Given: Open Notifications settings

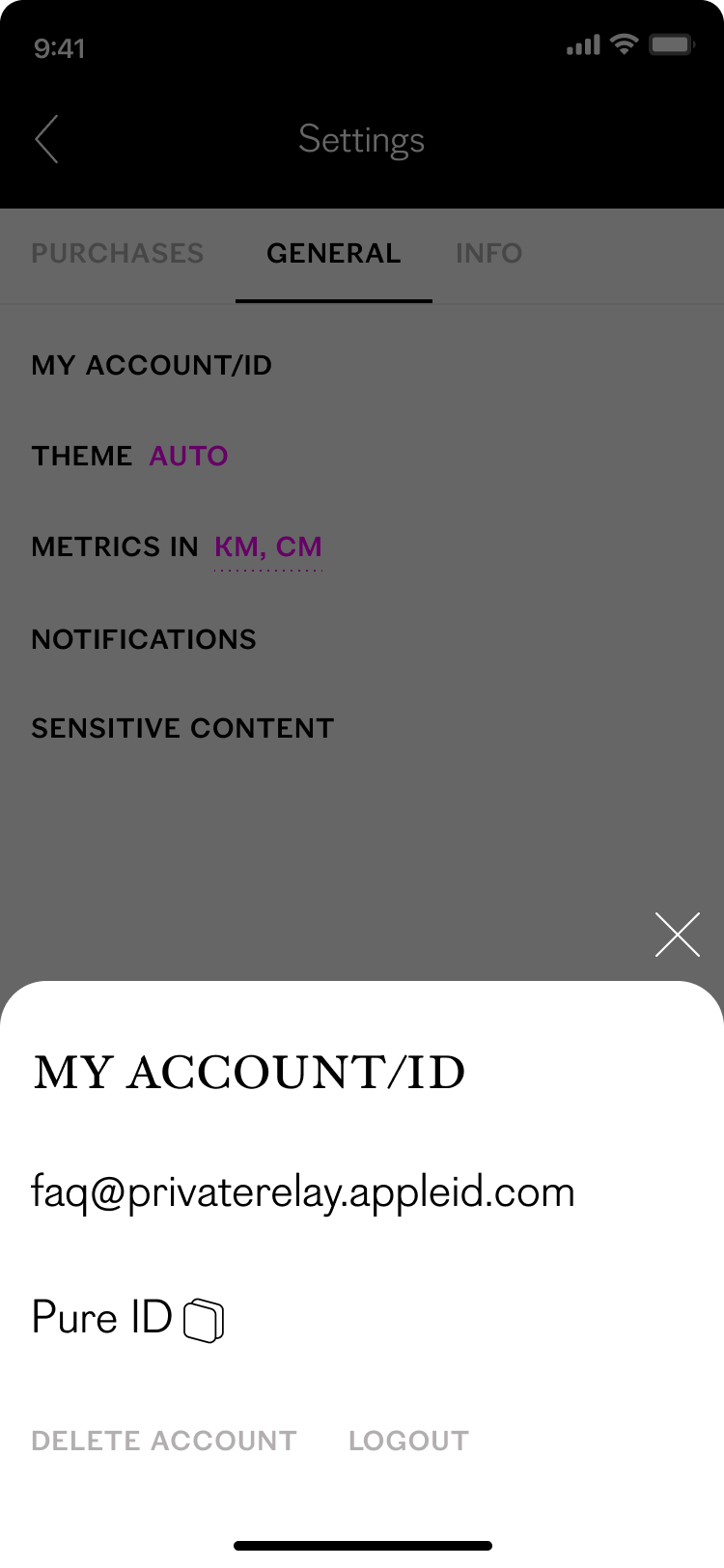Looking at the screenshot, I should coord(144,639).
